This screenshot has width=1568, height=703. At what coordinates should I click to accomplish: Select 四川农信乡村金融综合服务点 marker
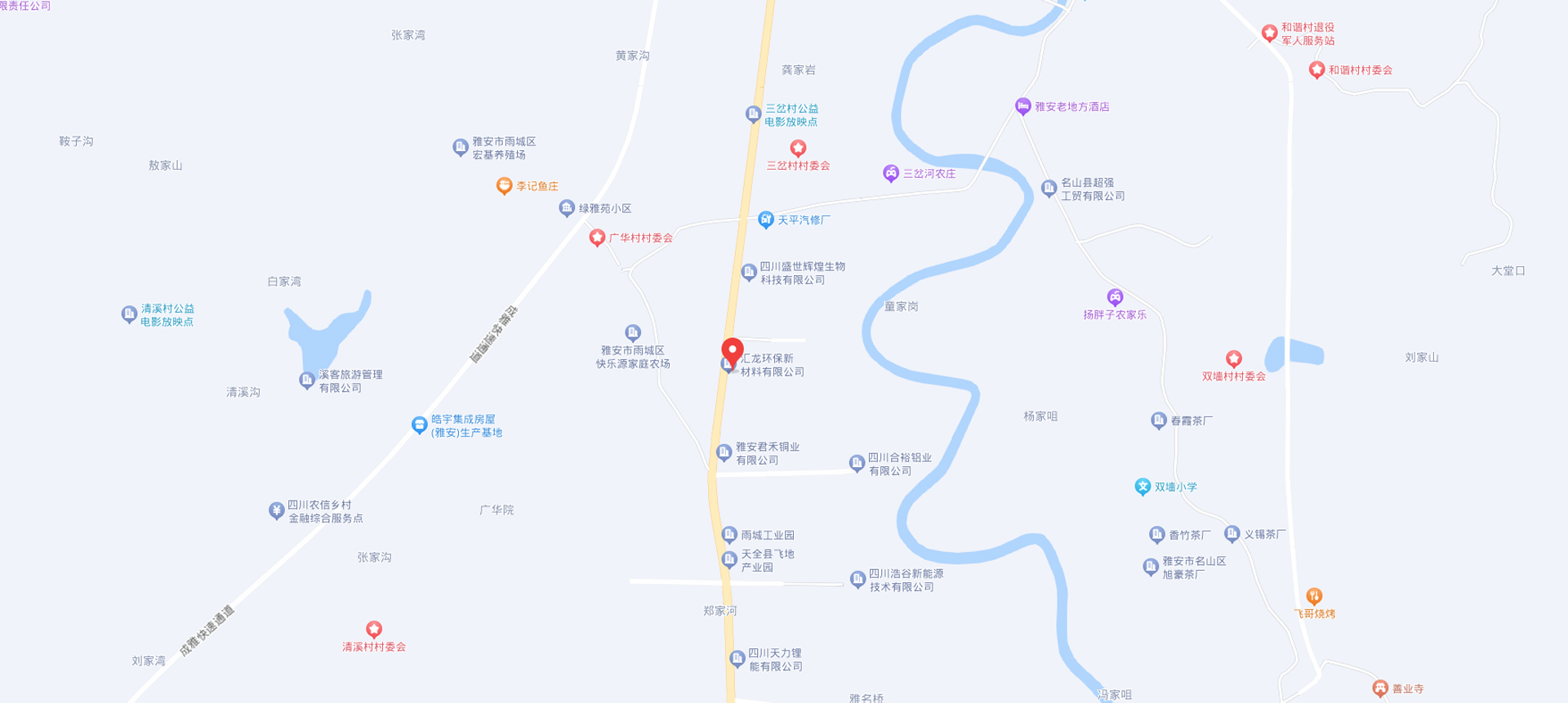(276, 511)
